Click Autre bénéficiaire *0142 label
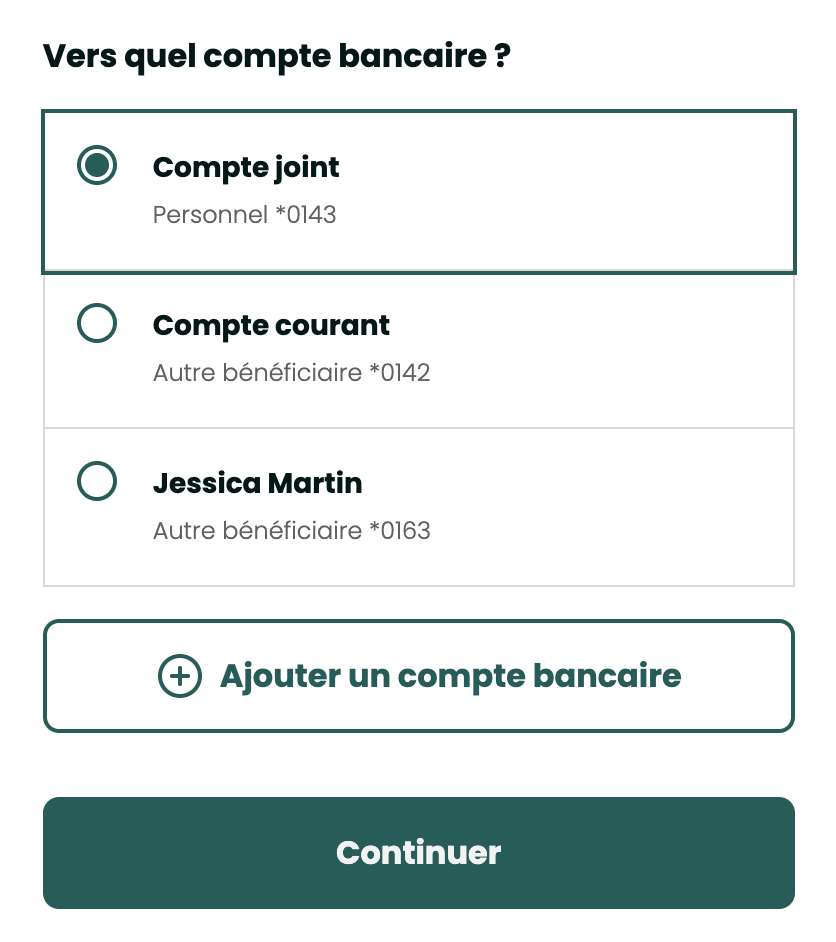Image resolution: width=836 pixels, height=942 pixels. [x=291, y=371]
